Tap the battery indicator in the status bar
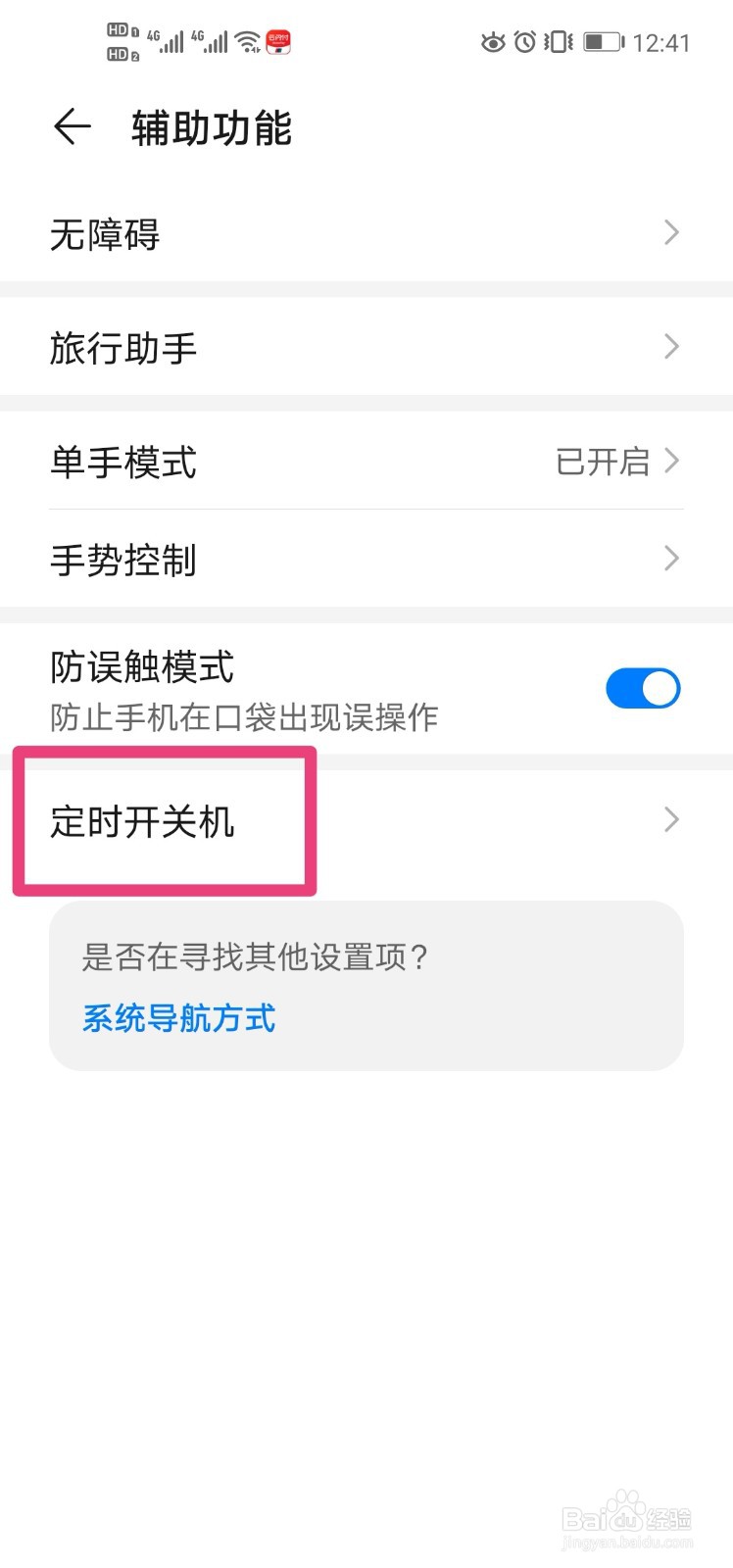The height and width of the screenshot is (1568, 733). [x=602, y=41]
